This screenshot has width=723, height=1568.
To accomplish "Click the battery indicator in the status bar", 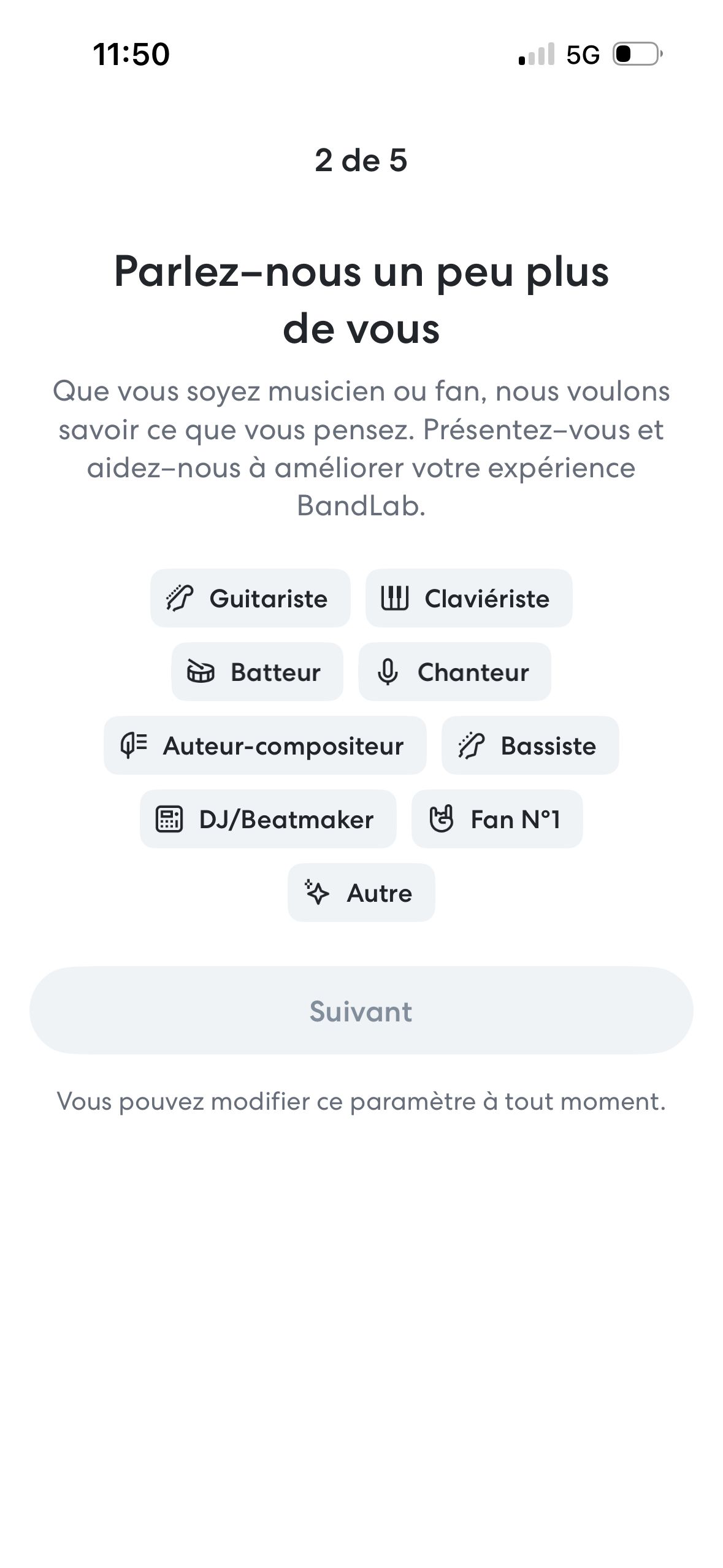I will [633, 54].
